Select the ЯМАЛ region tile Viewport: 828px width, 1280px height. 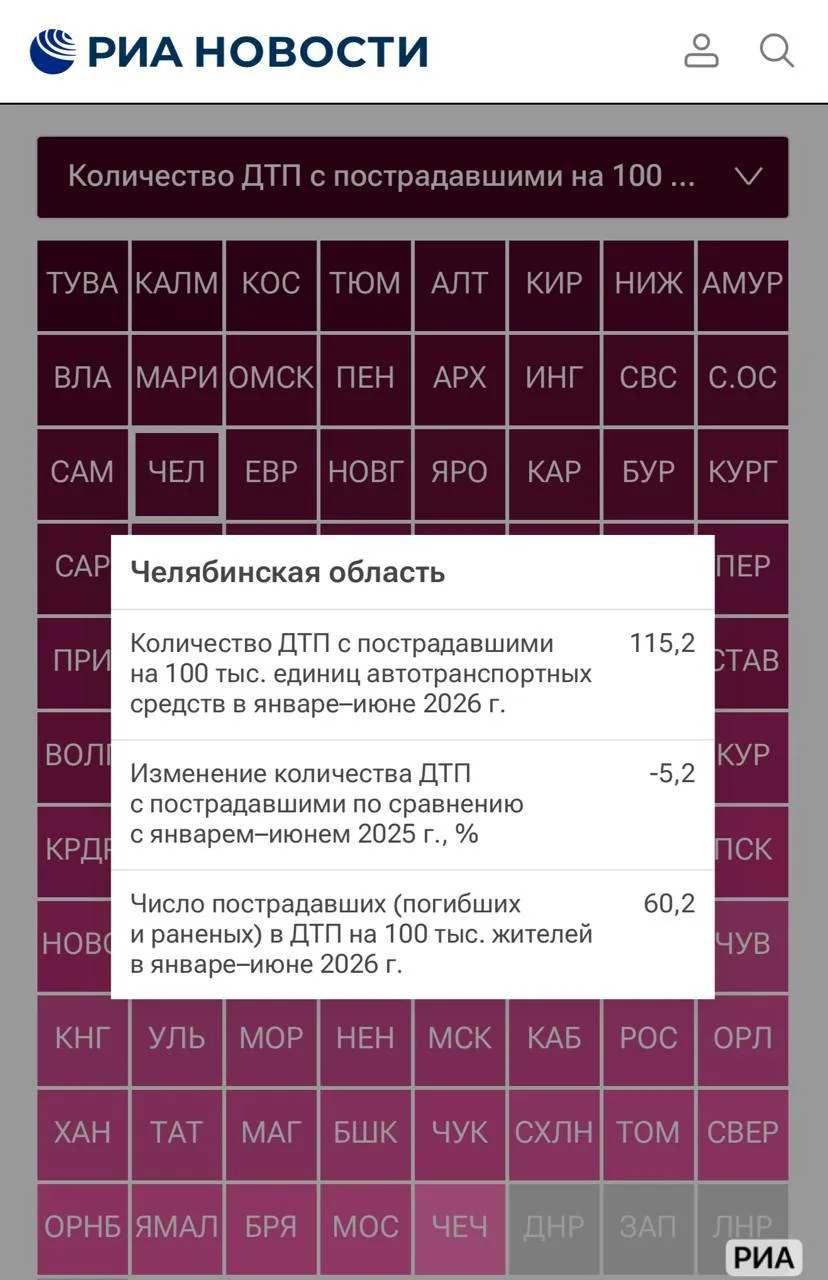point(177,1226)
